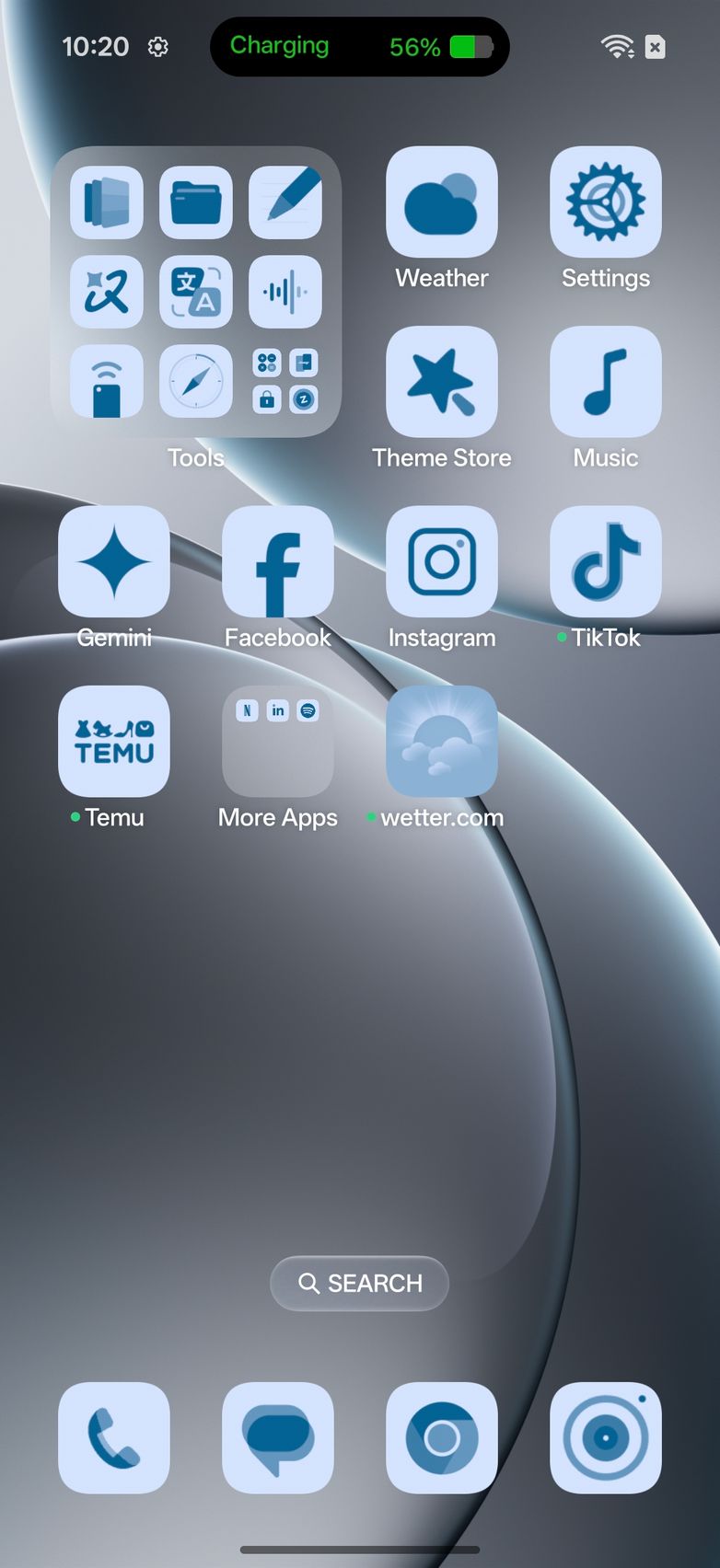Open Messages from the dock
This screenshot has height=1568, width=720.
[278, 1437]
